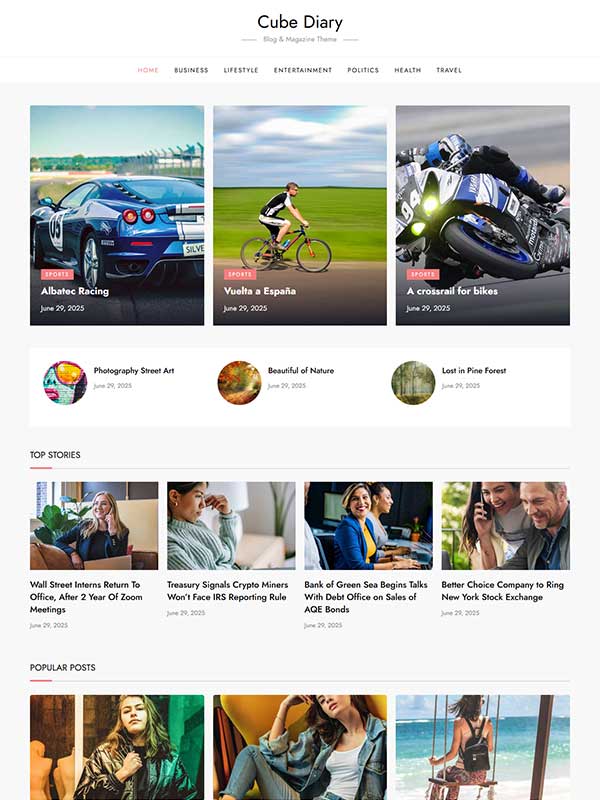
Task: Go to the Home menu item
Action: point(148,70)
